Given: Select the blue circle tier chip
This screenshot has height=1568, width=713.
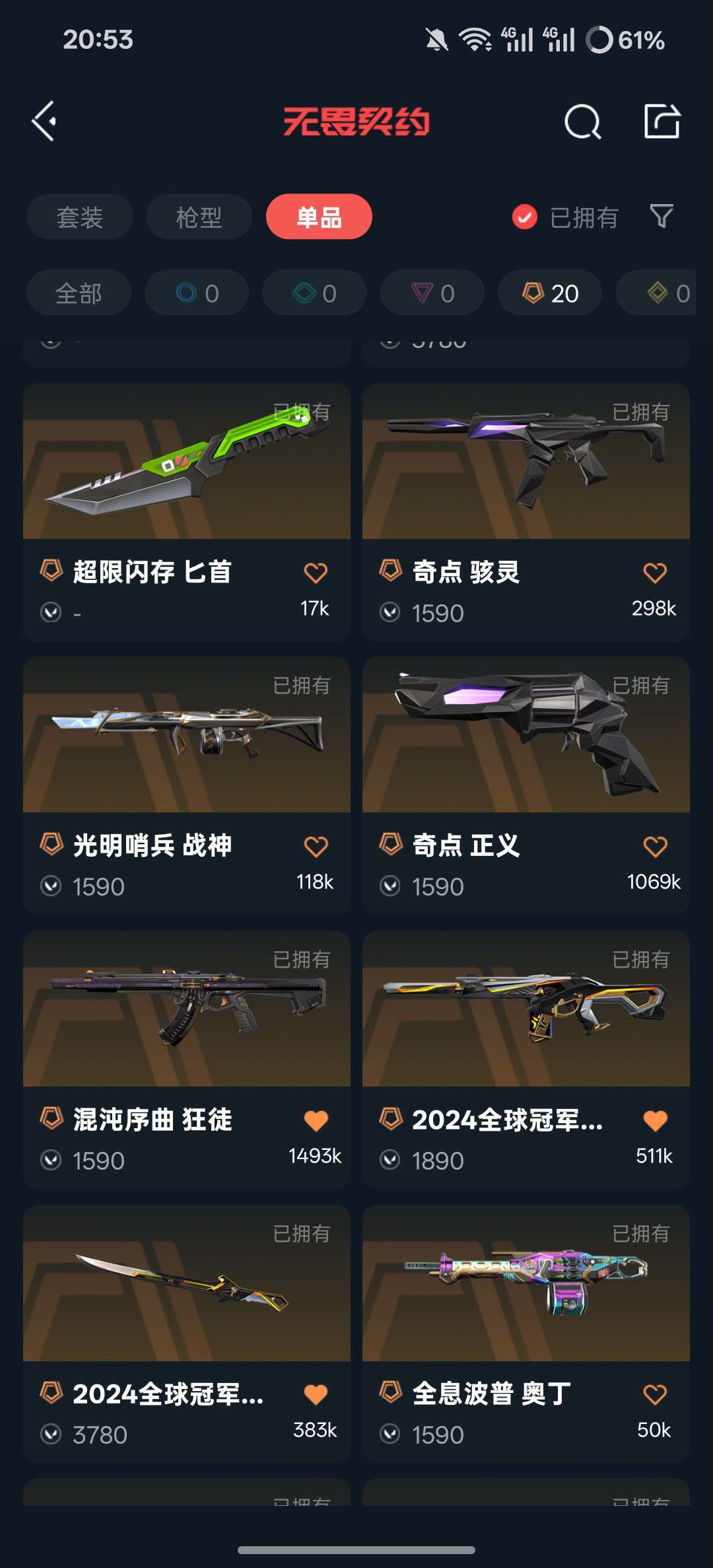Looking at the screenshot, I should click(197, 293).
